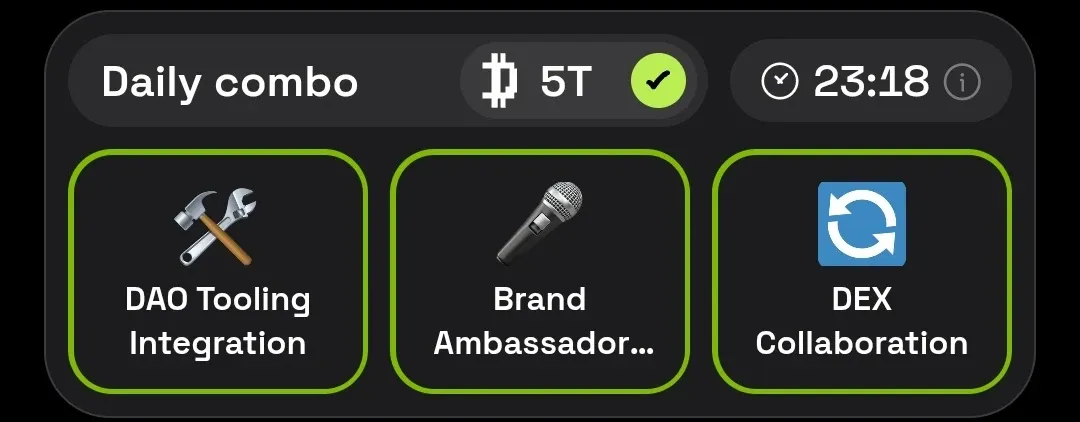Open the DAO Tooling Integration card
The width and height of the screenshot is (1080, 422).
pos(217,270)
